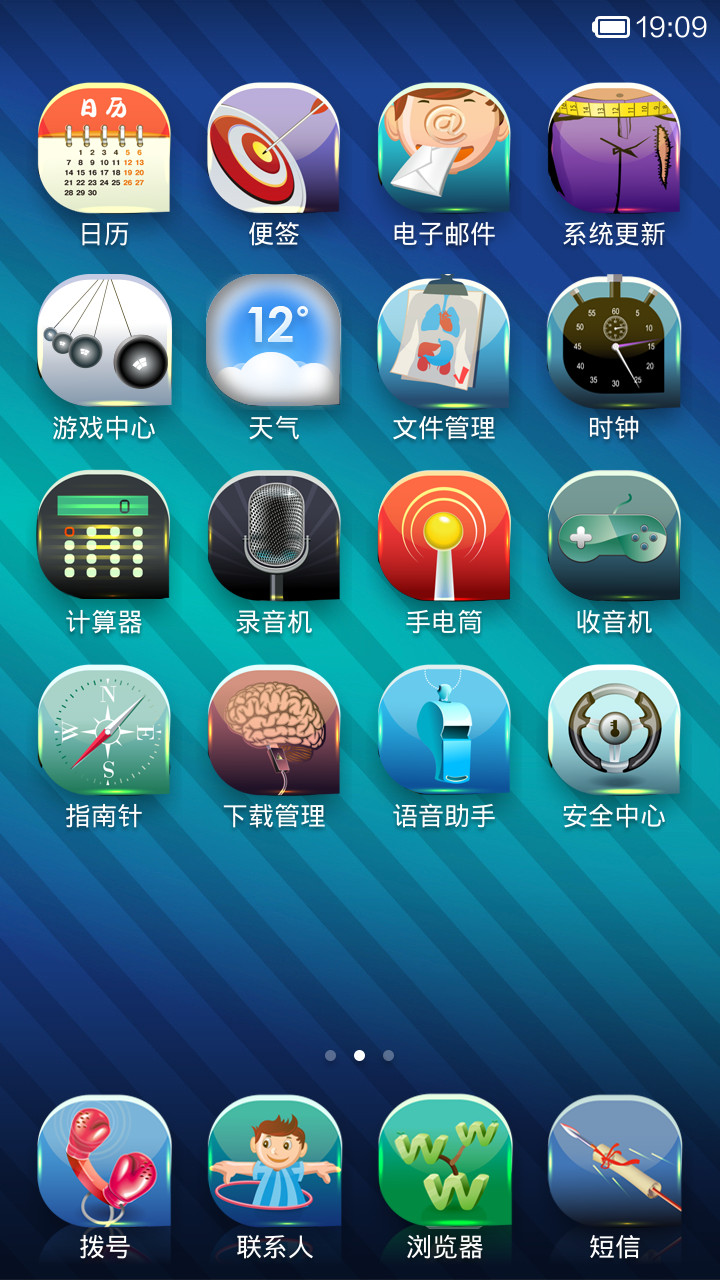Open 下载管理 download manager

coord(274,730)
